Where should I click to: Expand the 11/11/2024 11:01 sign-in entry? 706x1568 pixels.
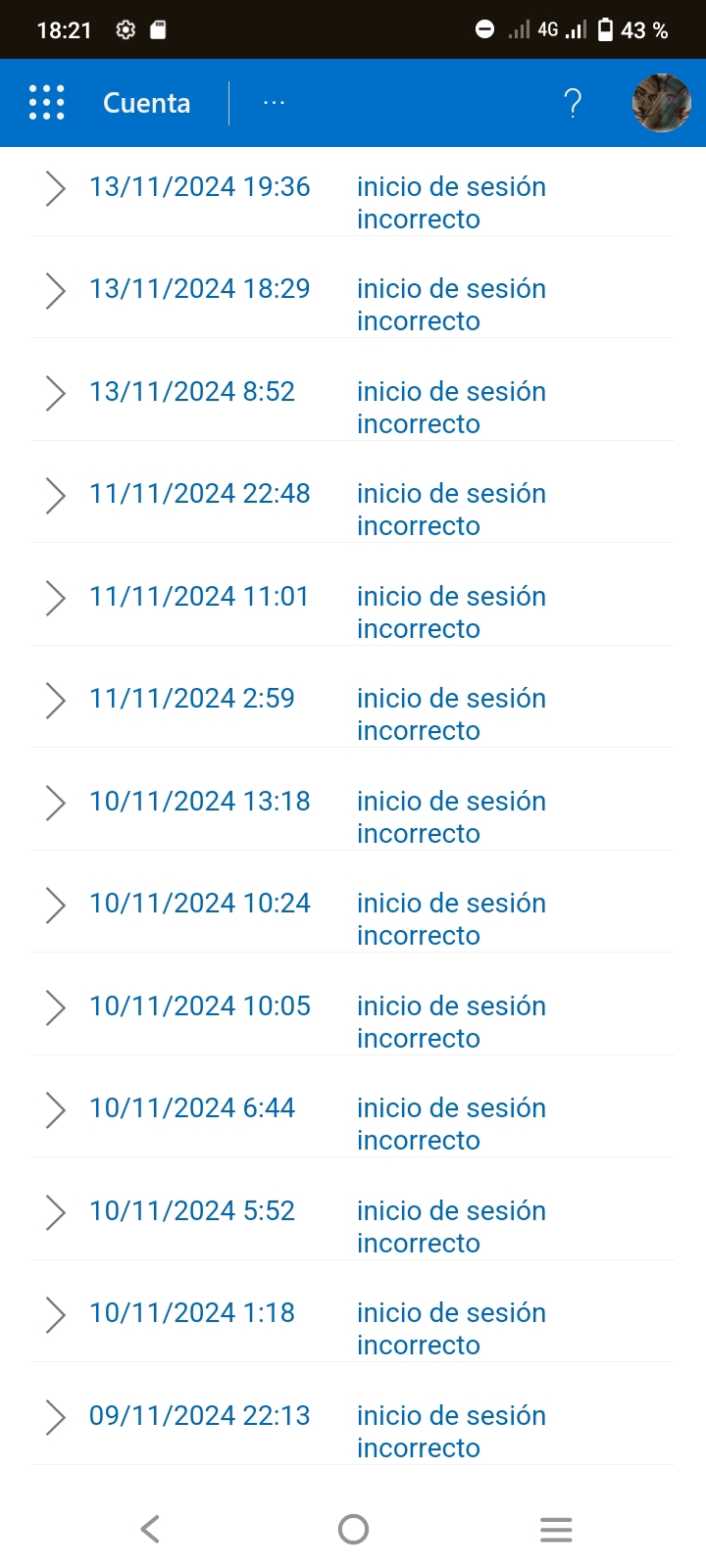coord(56,597)
